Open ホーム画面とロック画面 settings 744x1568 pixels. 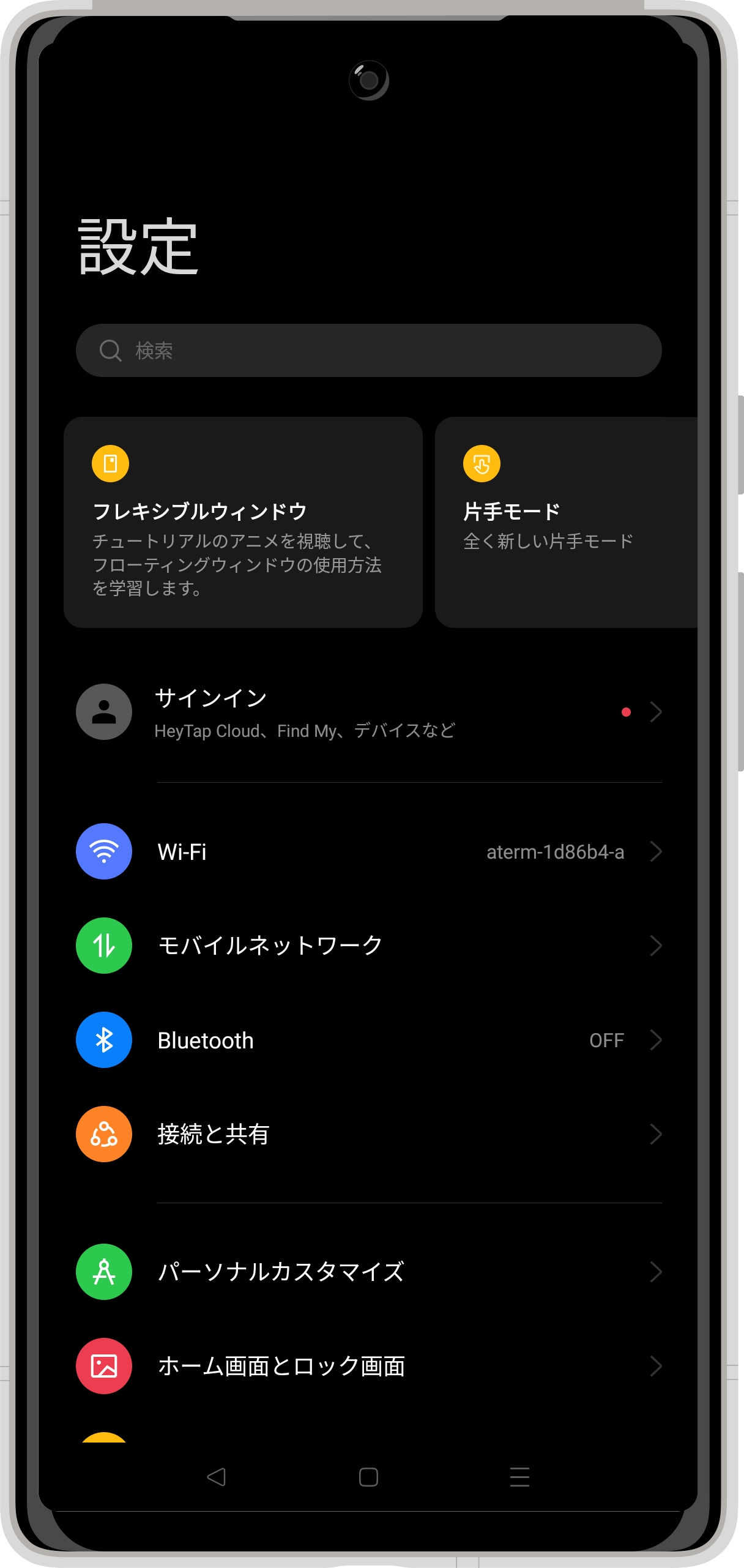tap(368, 1366)
